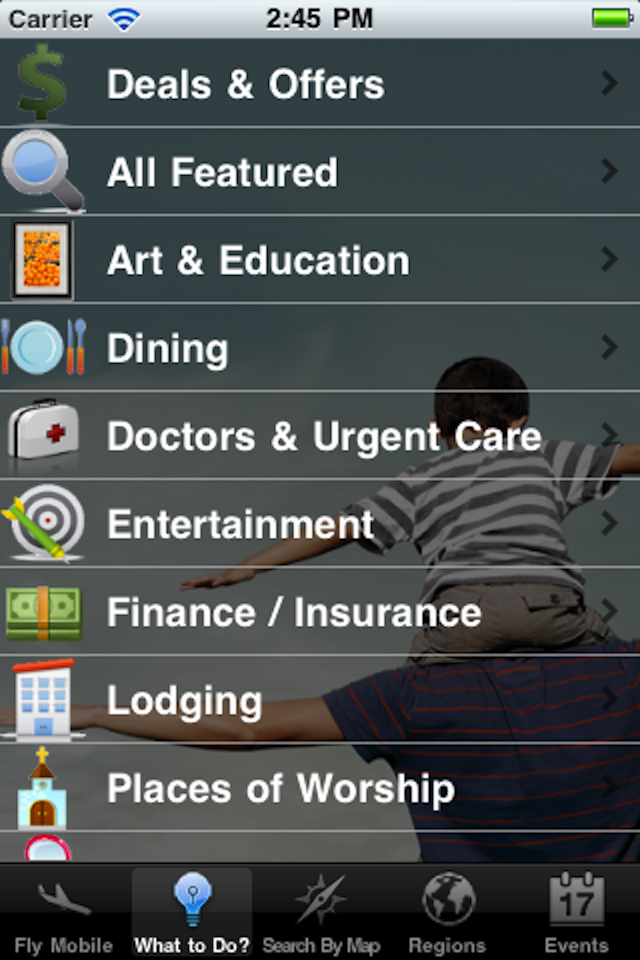
Task: Open Doctors & Urgent Care
Action: (320, 436)
